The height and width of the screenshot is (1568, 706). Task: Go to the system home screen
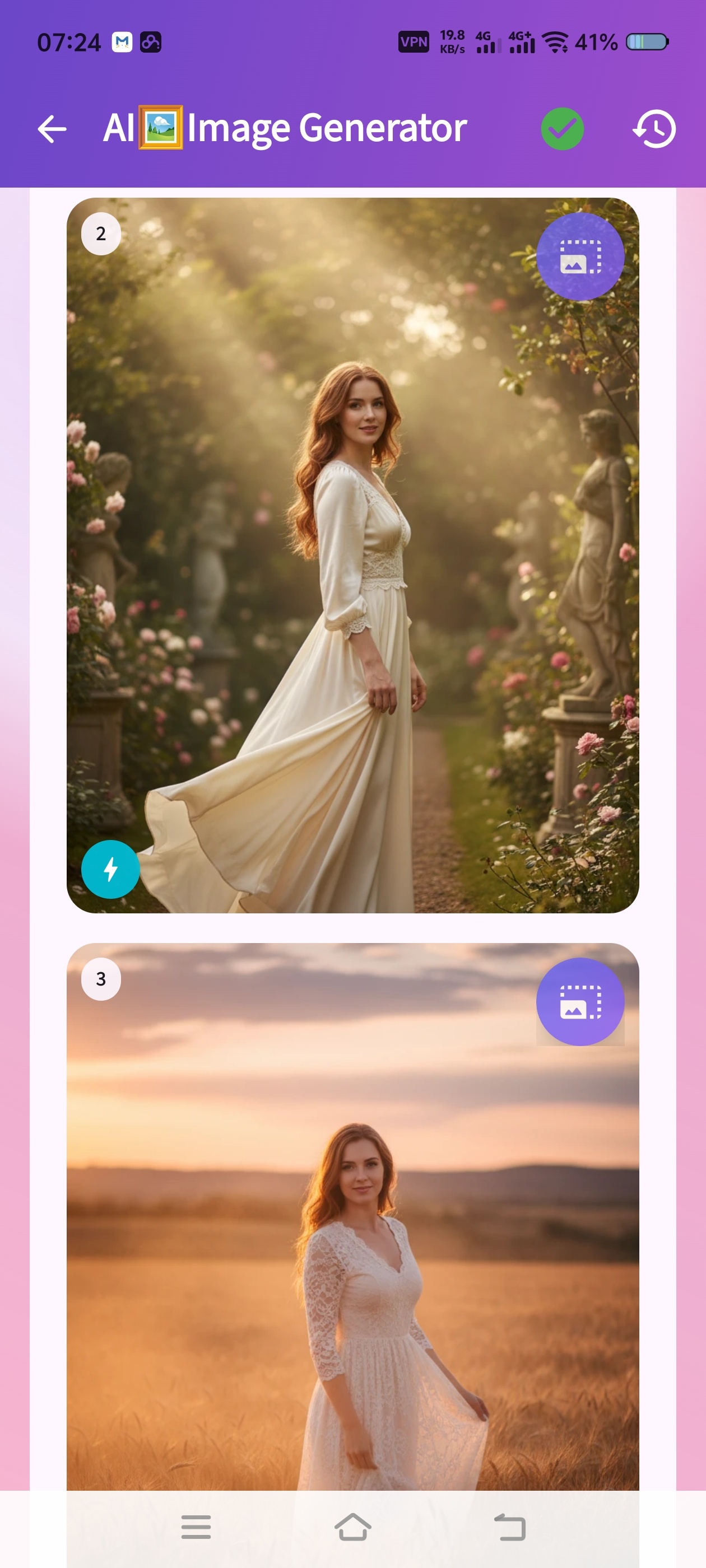[x=352, y=1527]
